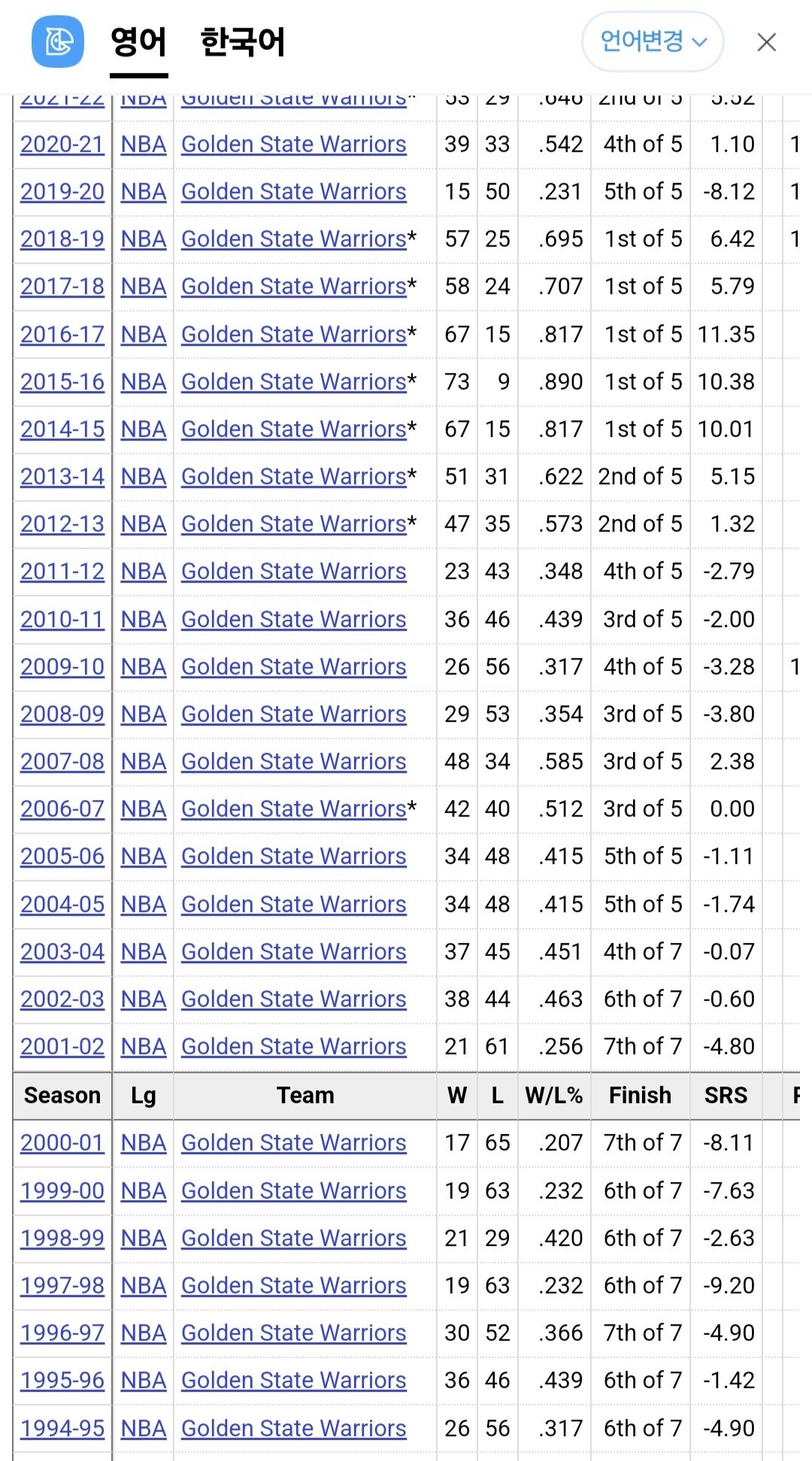
Task: Open the 2003-04 season link
Action: point(62,951)
